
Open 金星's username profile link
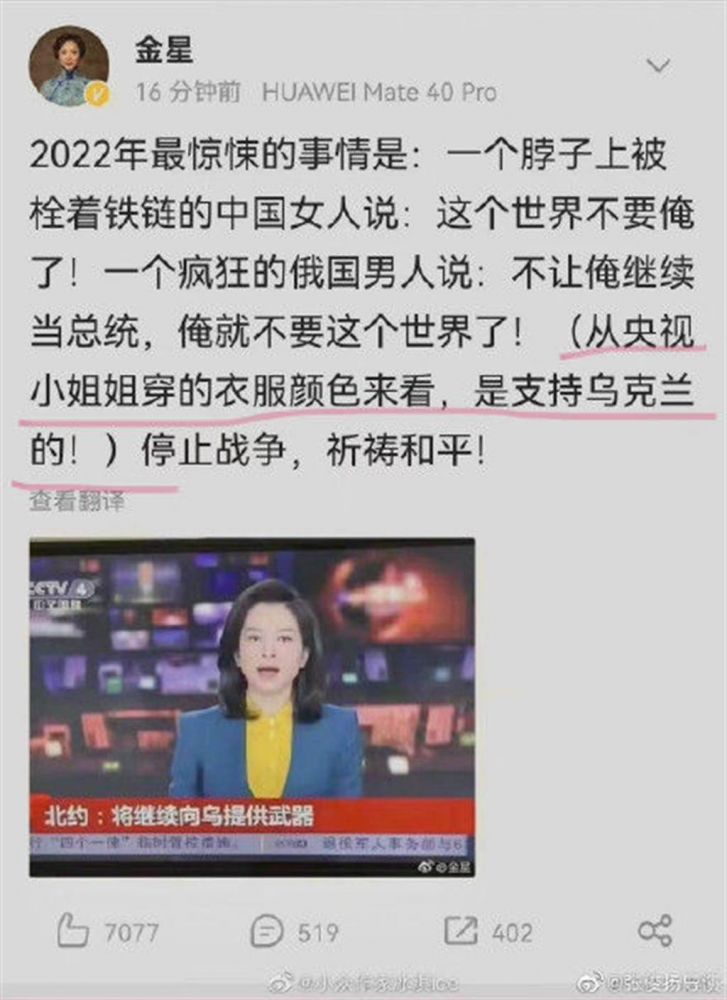coord(165,47)
